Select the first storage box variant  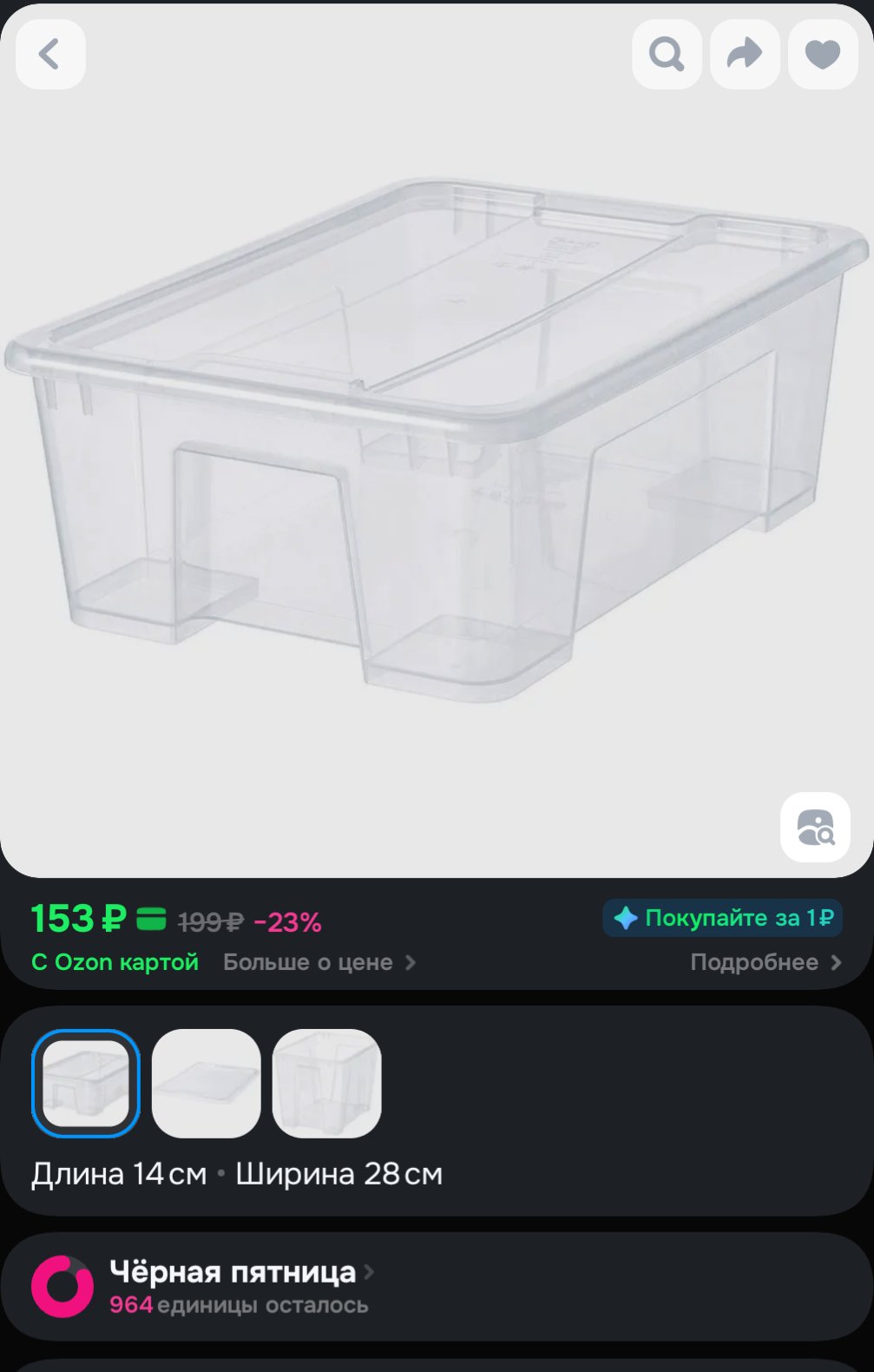(86, 1083)
